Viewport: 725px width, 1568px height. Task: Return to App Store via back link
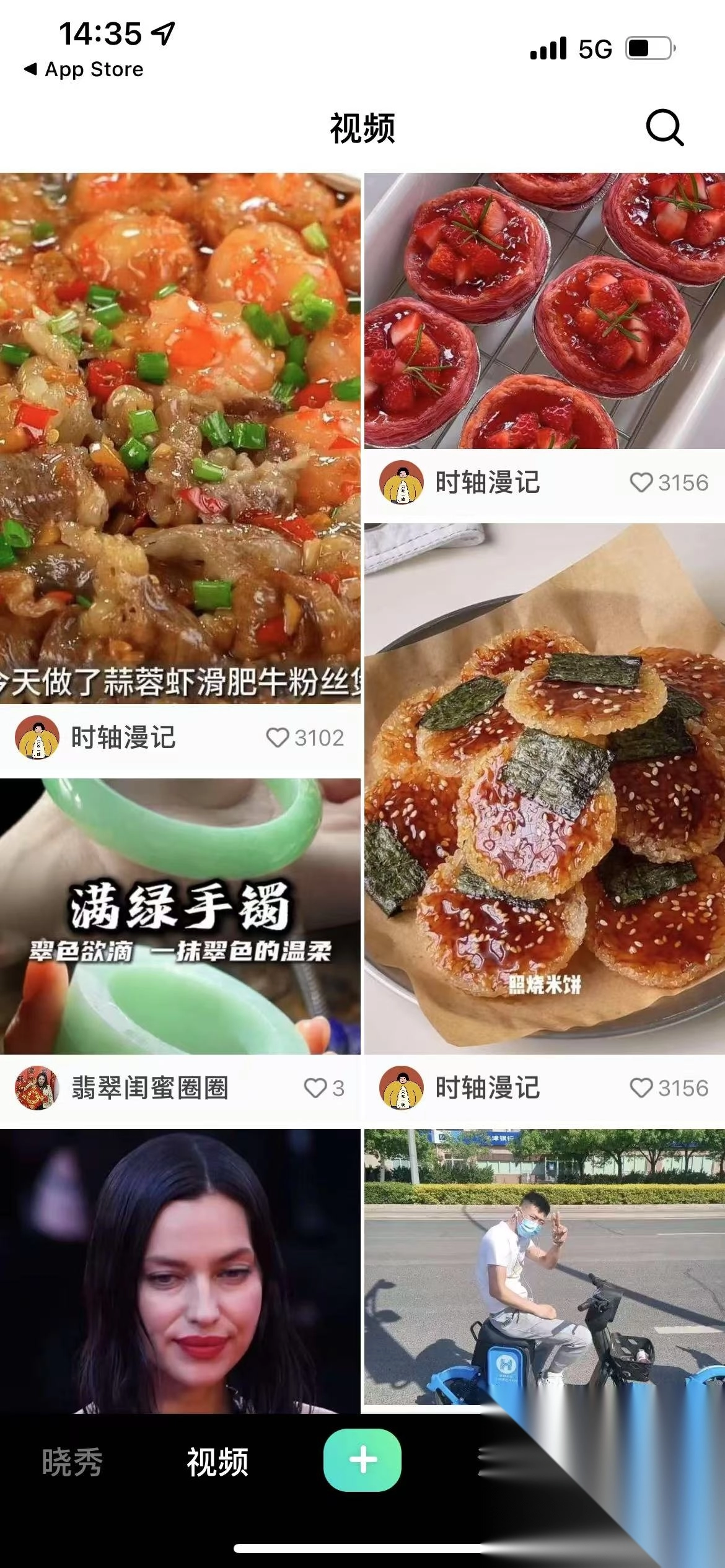click(84, 69)
